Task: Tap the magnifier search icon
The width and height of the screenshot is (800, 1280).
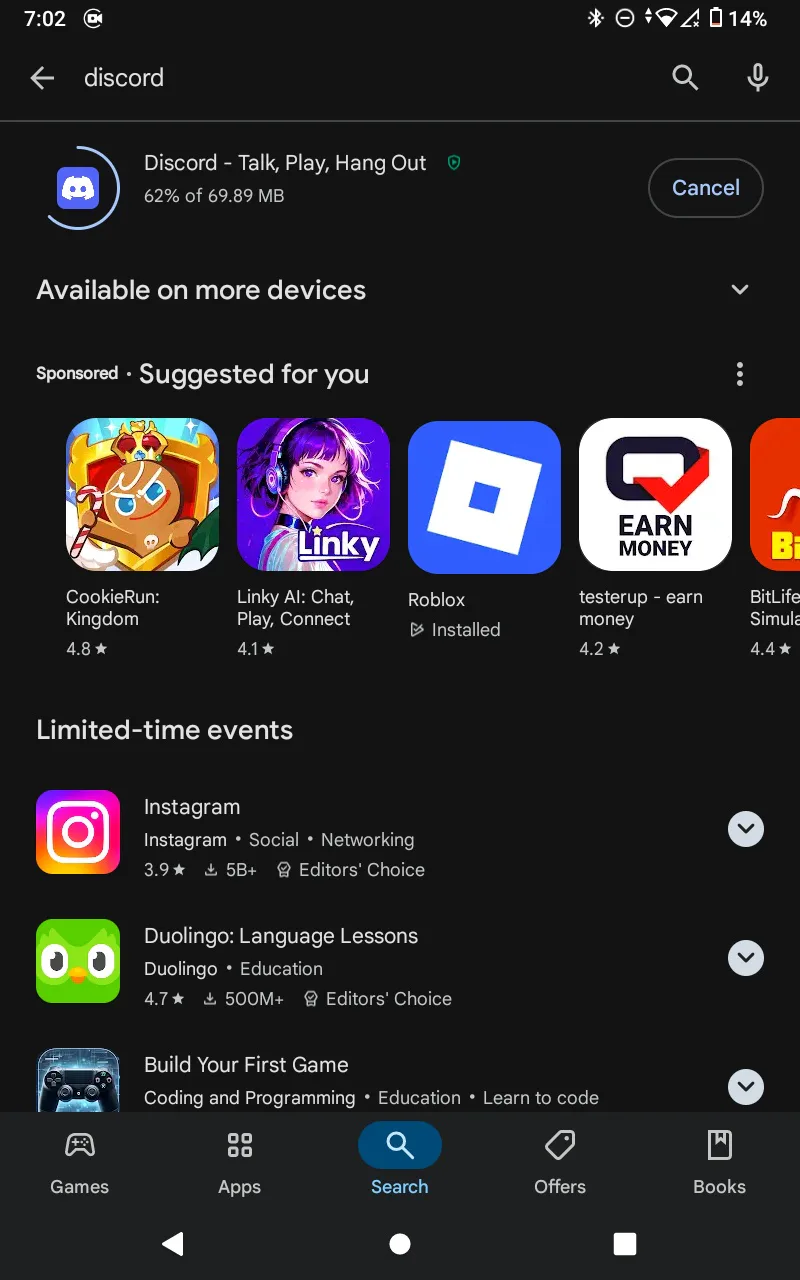Action: pos(685,78)
